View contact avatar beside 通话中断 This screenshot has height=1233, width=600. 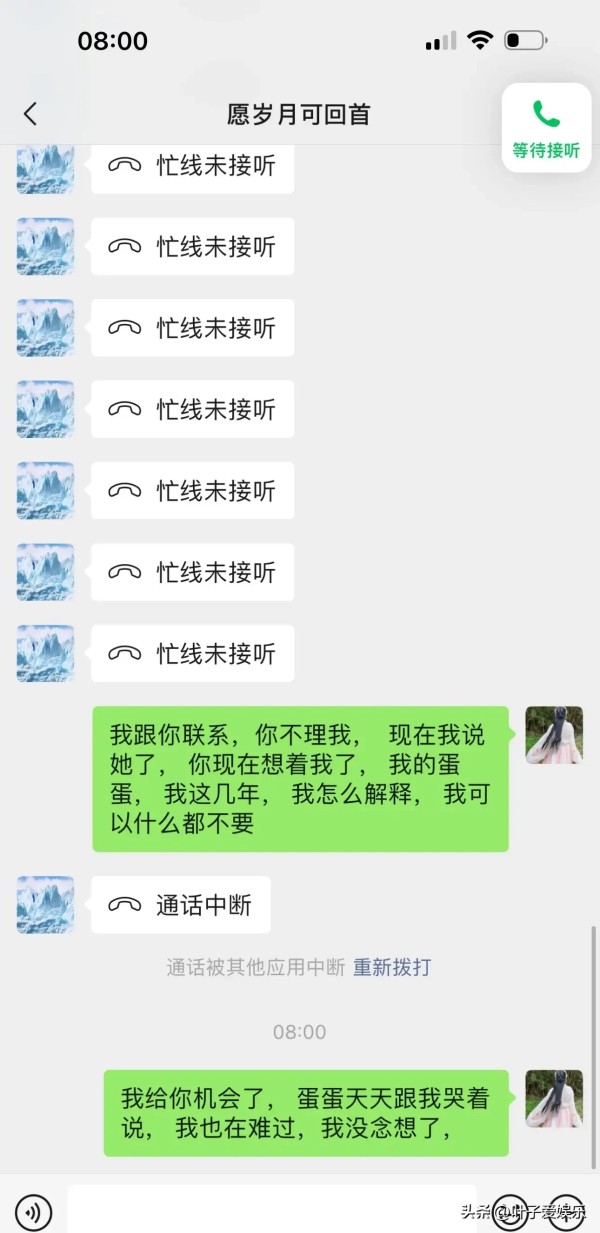tap(45, 905)
